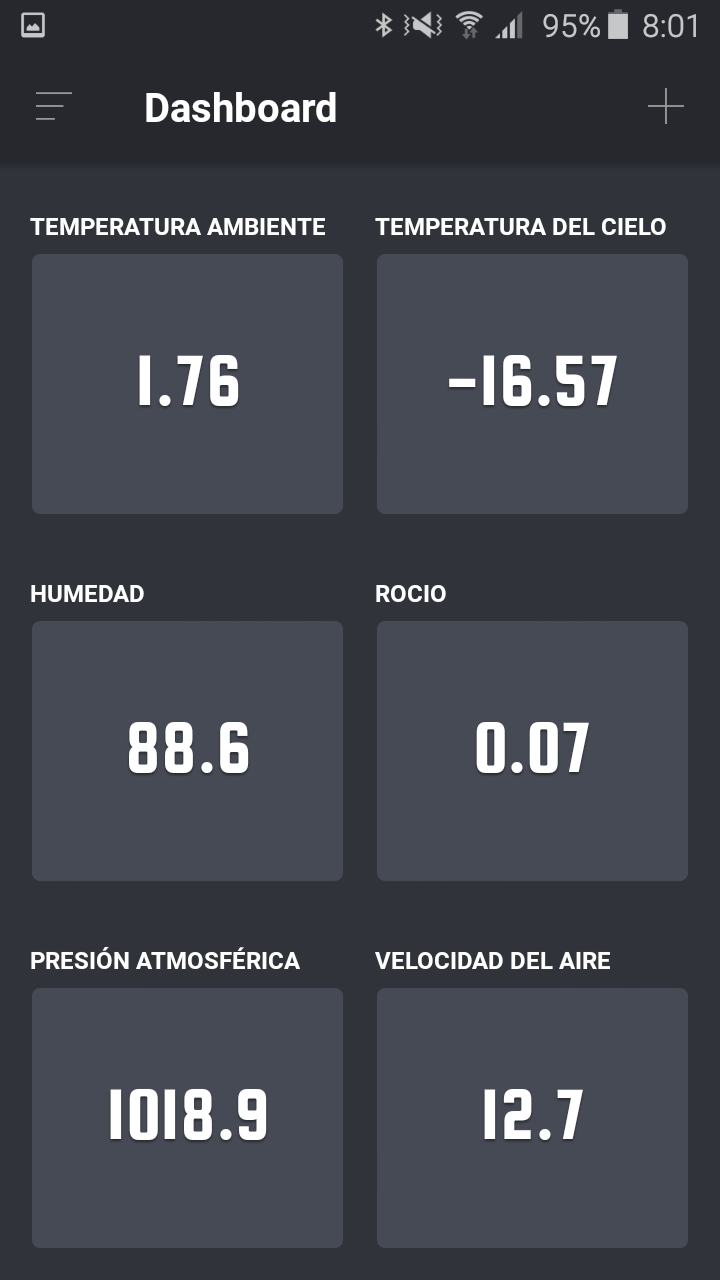View the Rocio widget
720x1280 pixels.
532,750
